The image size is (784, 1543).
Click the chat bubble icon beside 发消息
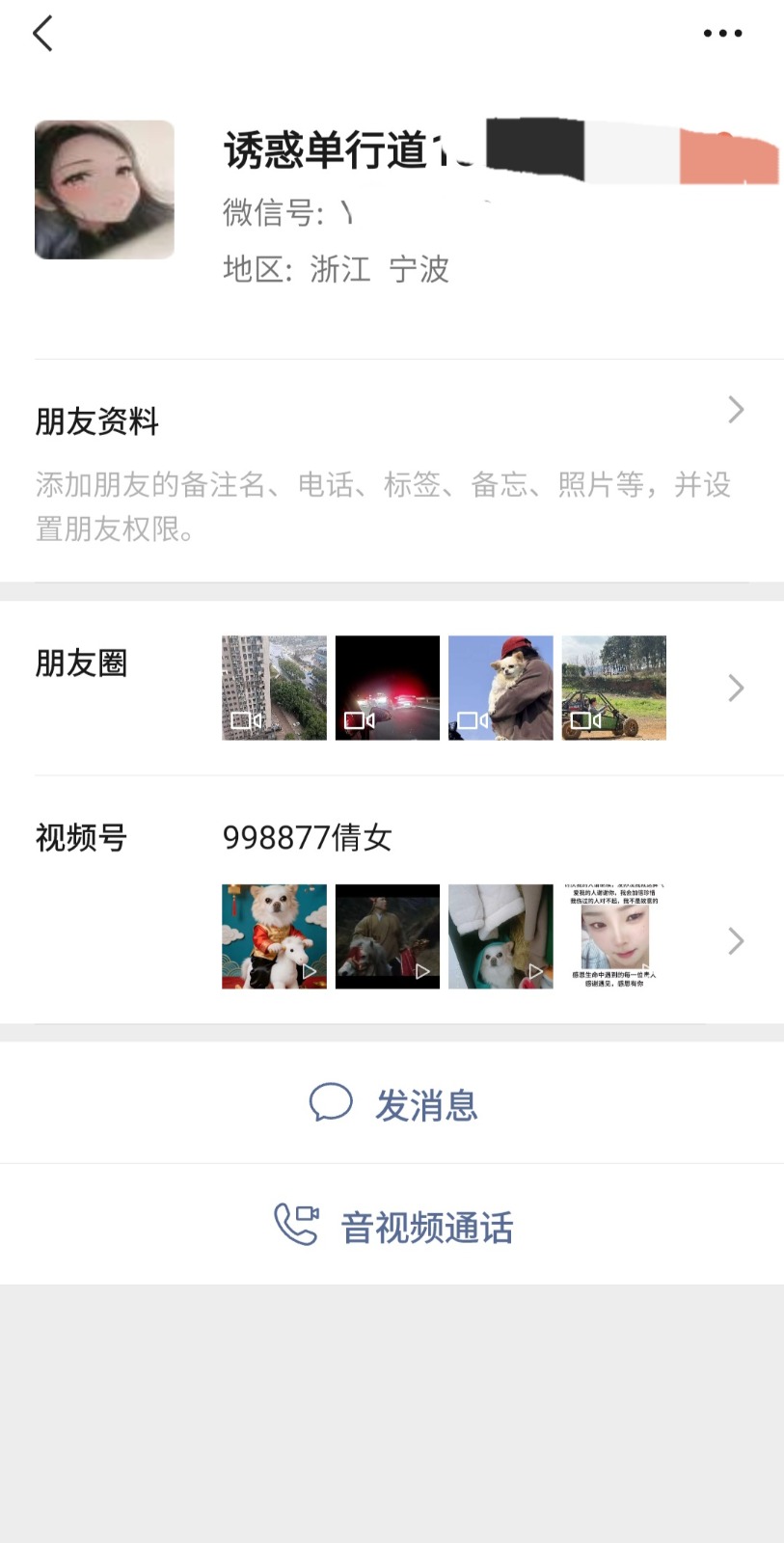pyautogui.click(x=330, y=1103)
